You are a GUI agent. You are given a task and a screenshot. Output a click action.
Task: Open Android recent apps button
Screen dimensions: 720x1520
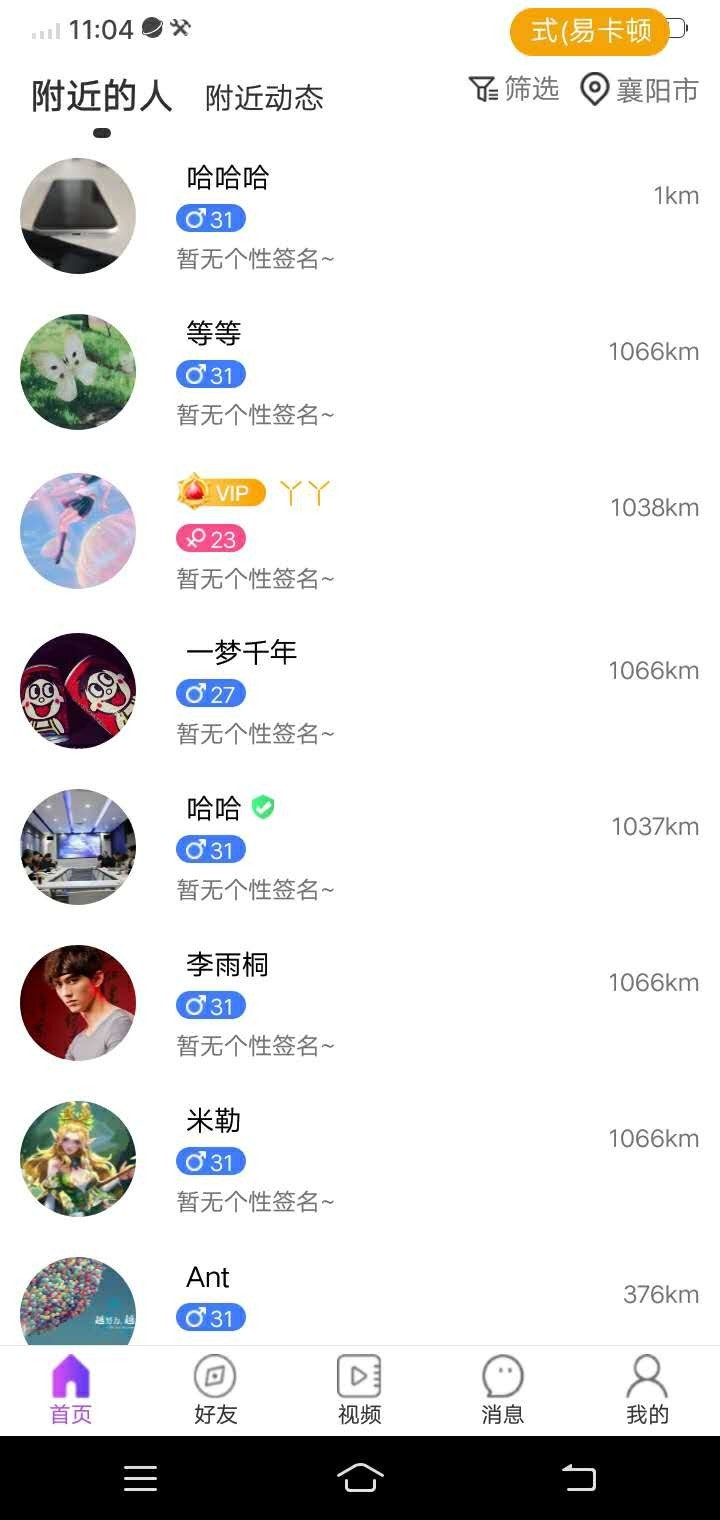[140, 1478]
